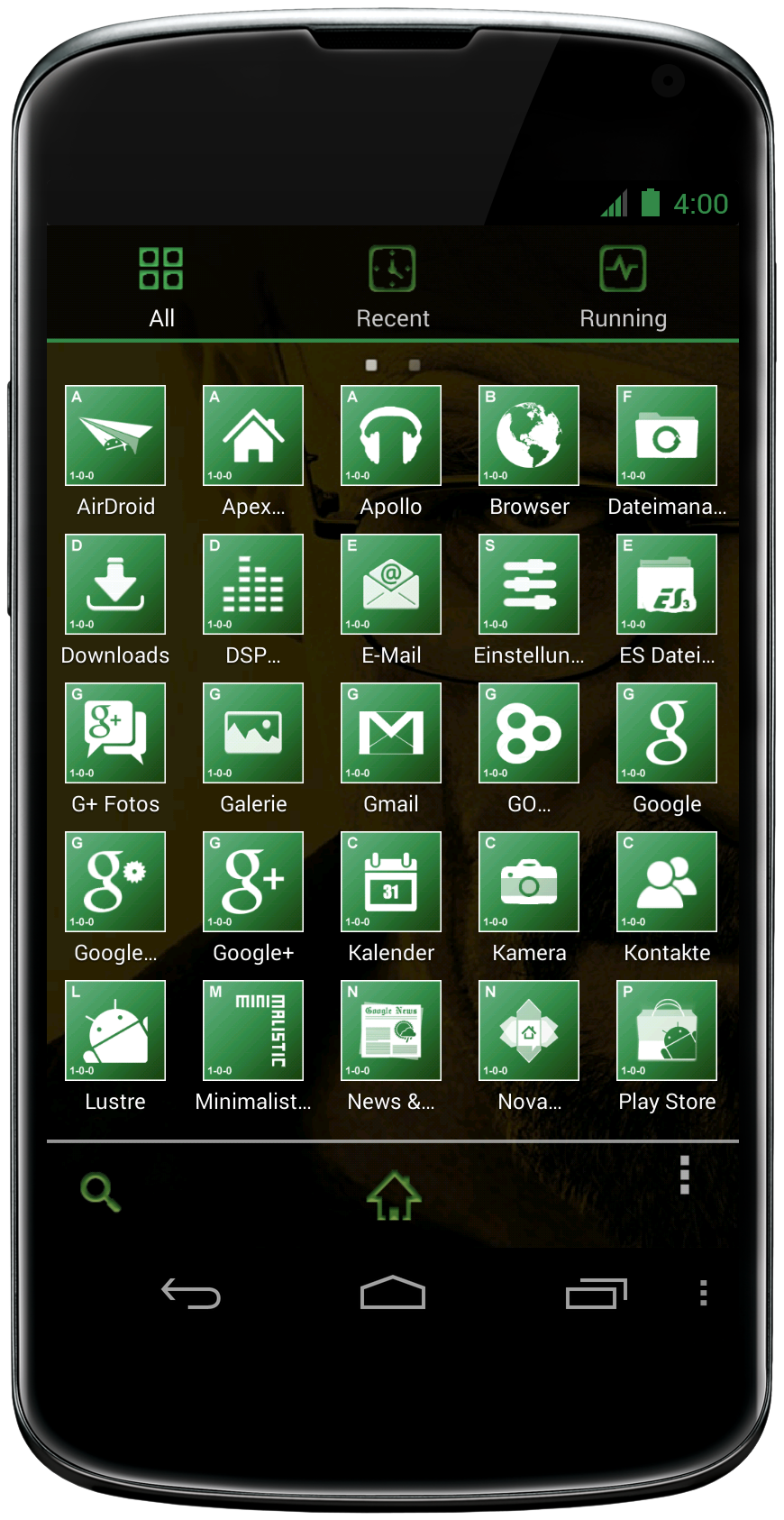
Task: Open the drawer overflow menu
Action: tap(685, 1175)
